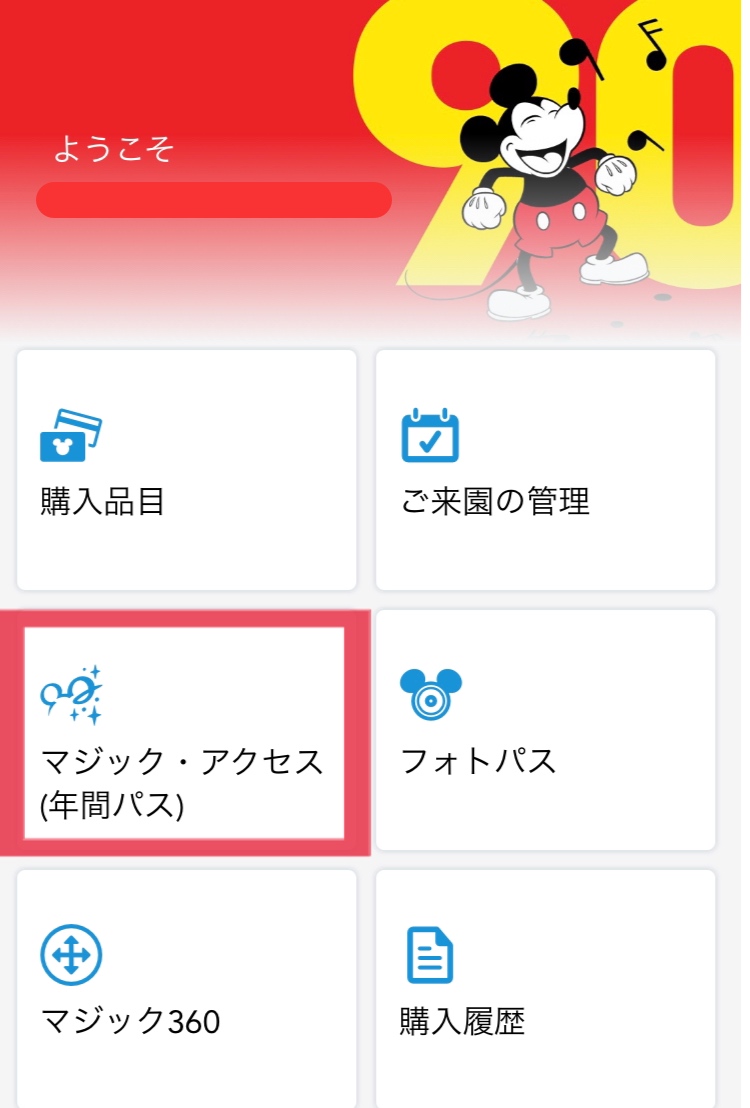Open ご来園の管理 card
This screenshot has width=750, height=1108.
[545, 469]
